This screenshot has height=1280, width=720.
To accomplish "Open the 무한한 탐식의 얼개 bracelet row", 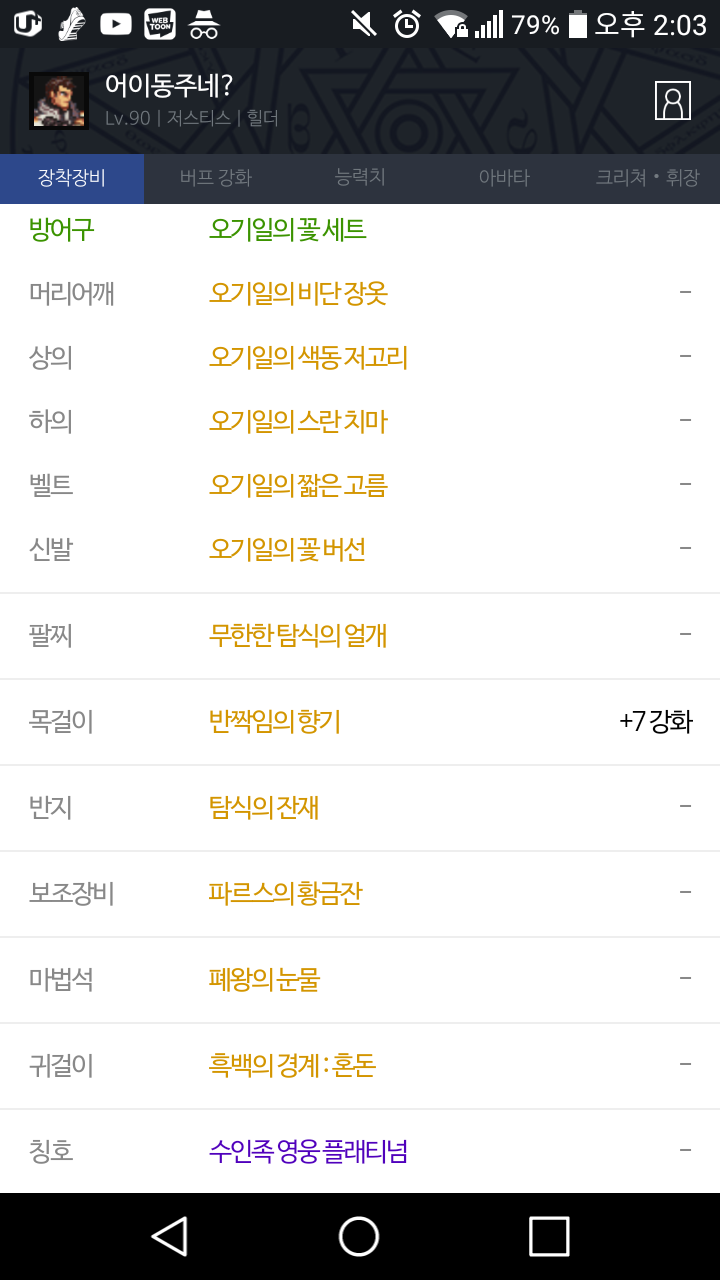I will (x=360, y=636).
